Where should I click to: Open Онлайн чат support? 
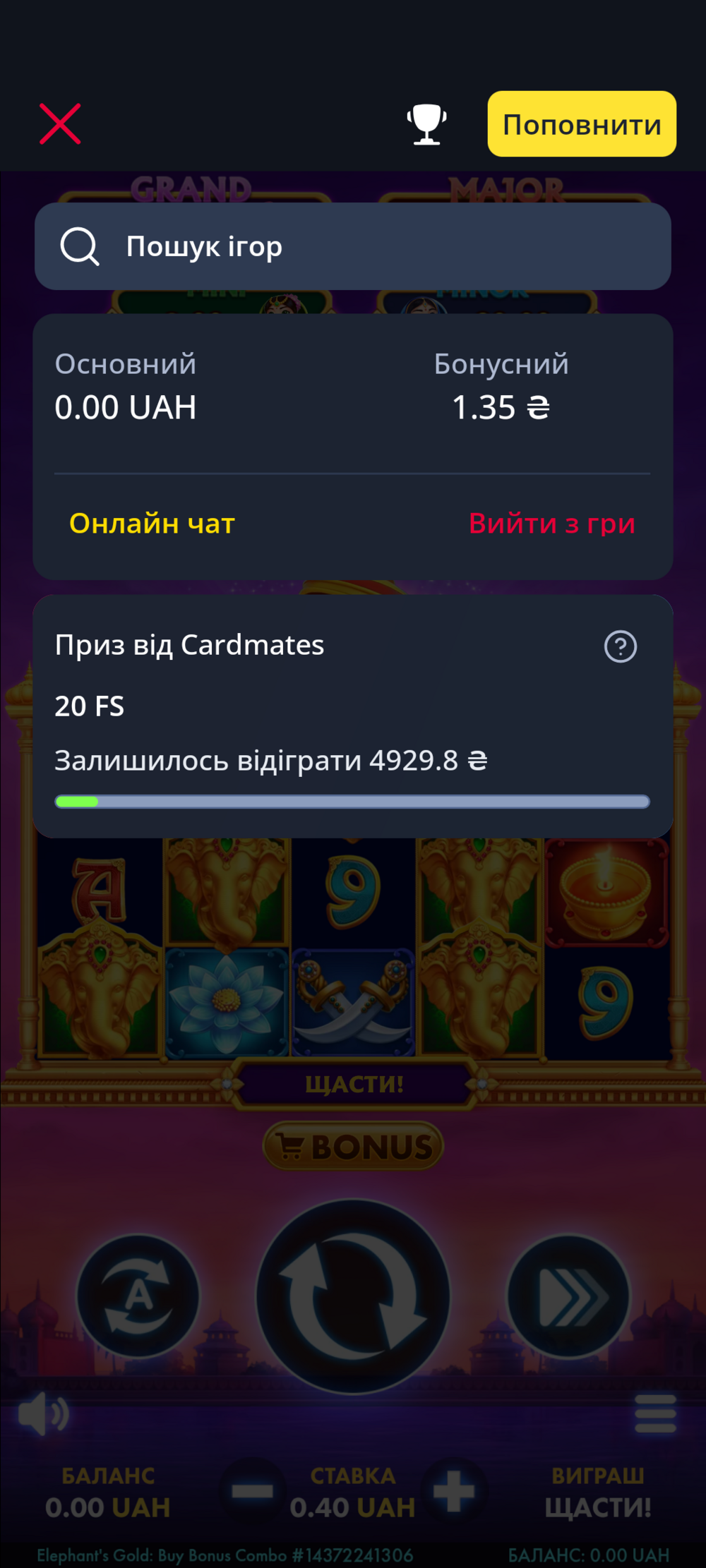point(152,523)
